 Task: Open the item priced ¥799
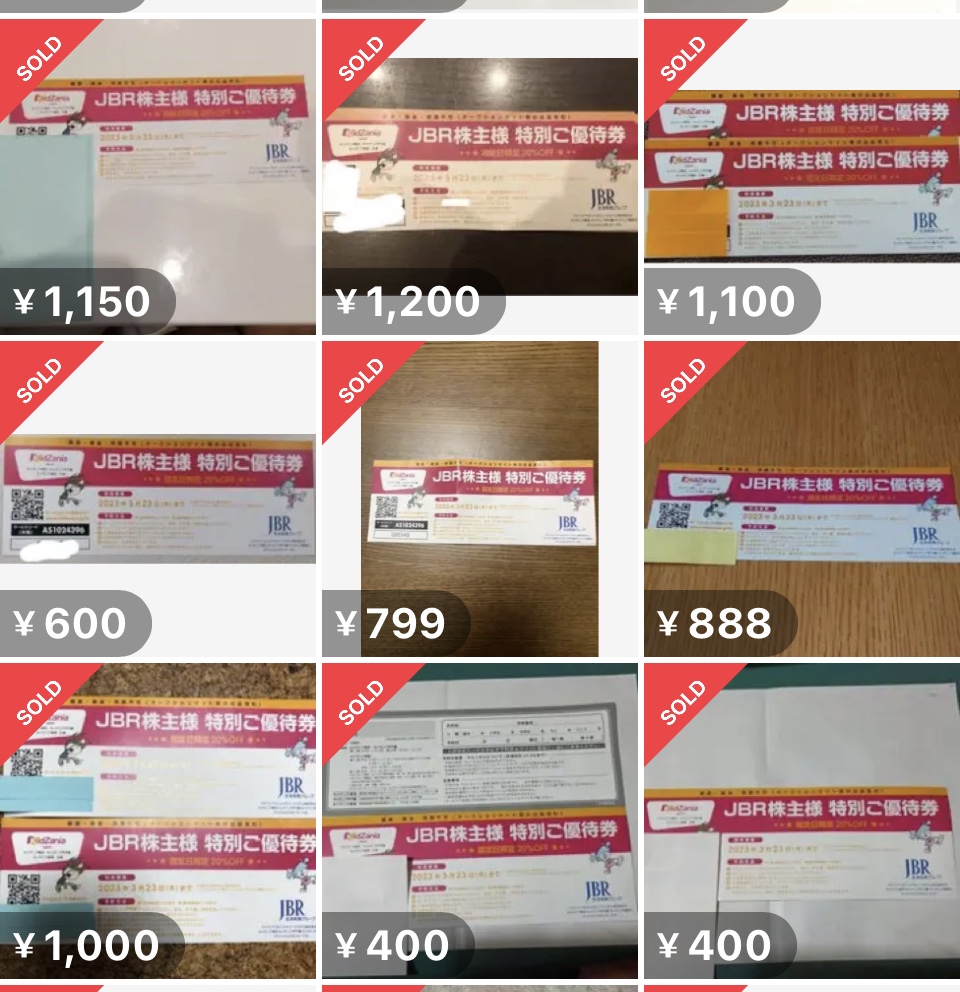point(480,498)
